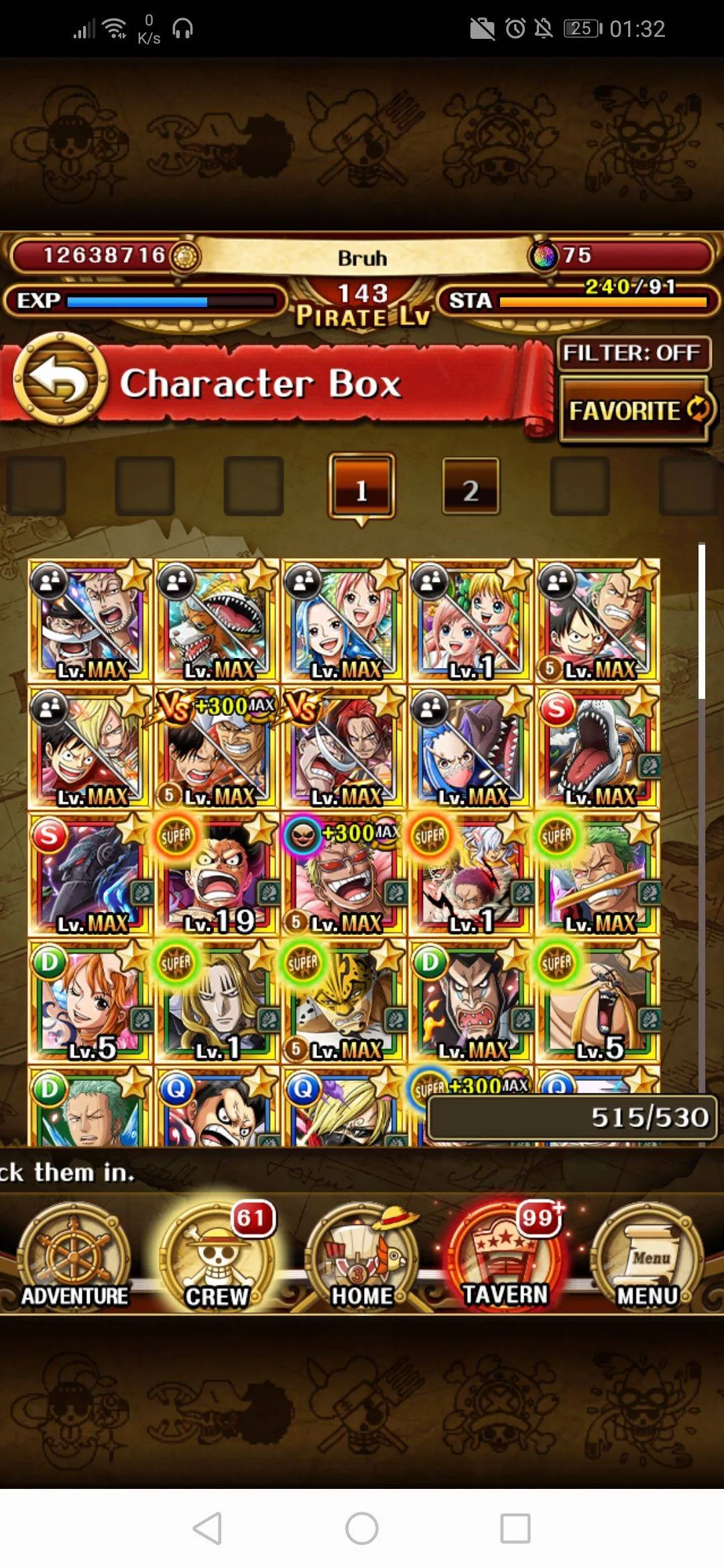This screenshot has height=1568, width=724.
Task: Select the Shanks VS character tile
Action: click(x=344, y=748)
